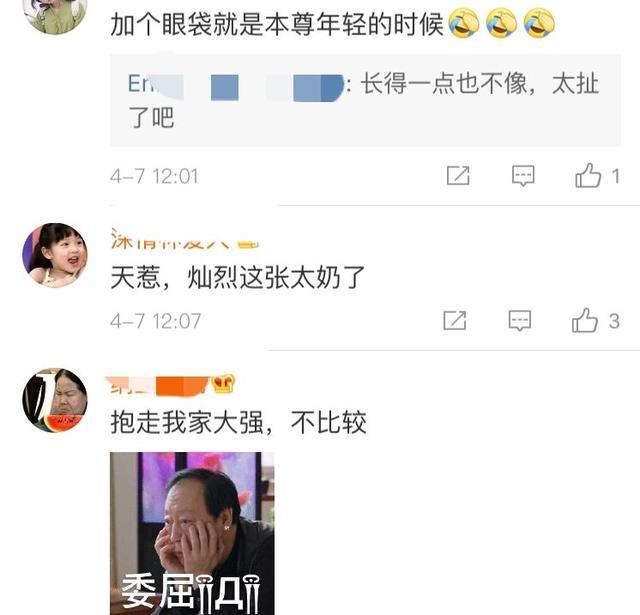This screenshot has width=640, height=615.
Task: Like the comment posted at 4-7 12:01
Action: 589,176
